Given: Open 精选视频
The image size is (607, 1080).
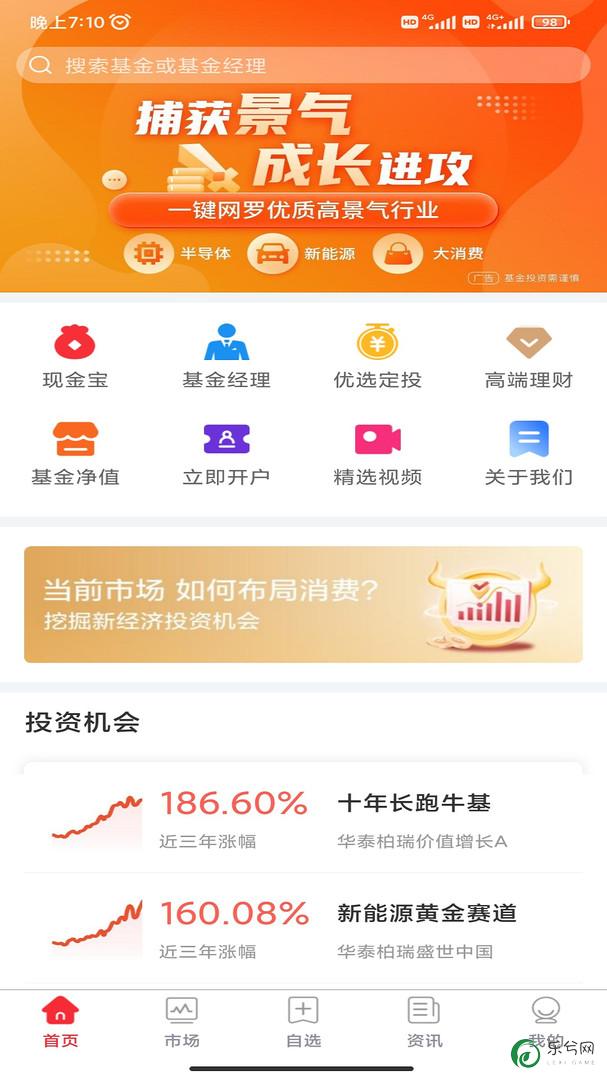Looking at the screenshot, I should point(377,454).
